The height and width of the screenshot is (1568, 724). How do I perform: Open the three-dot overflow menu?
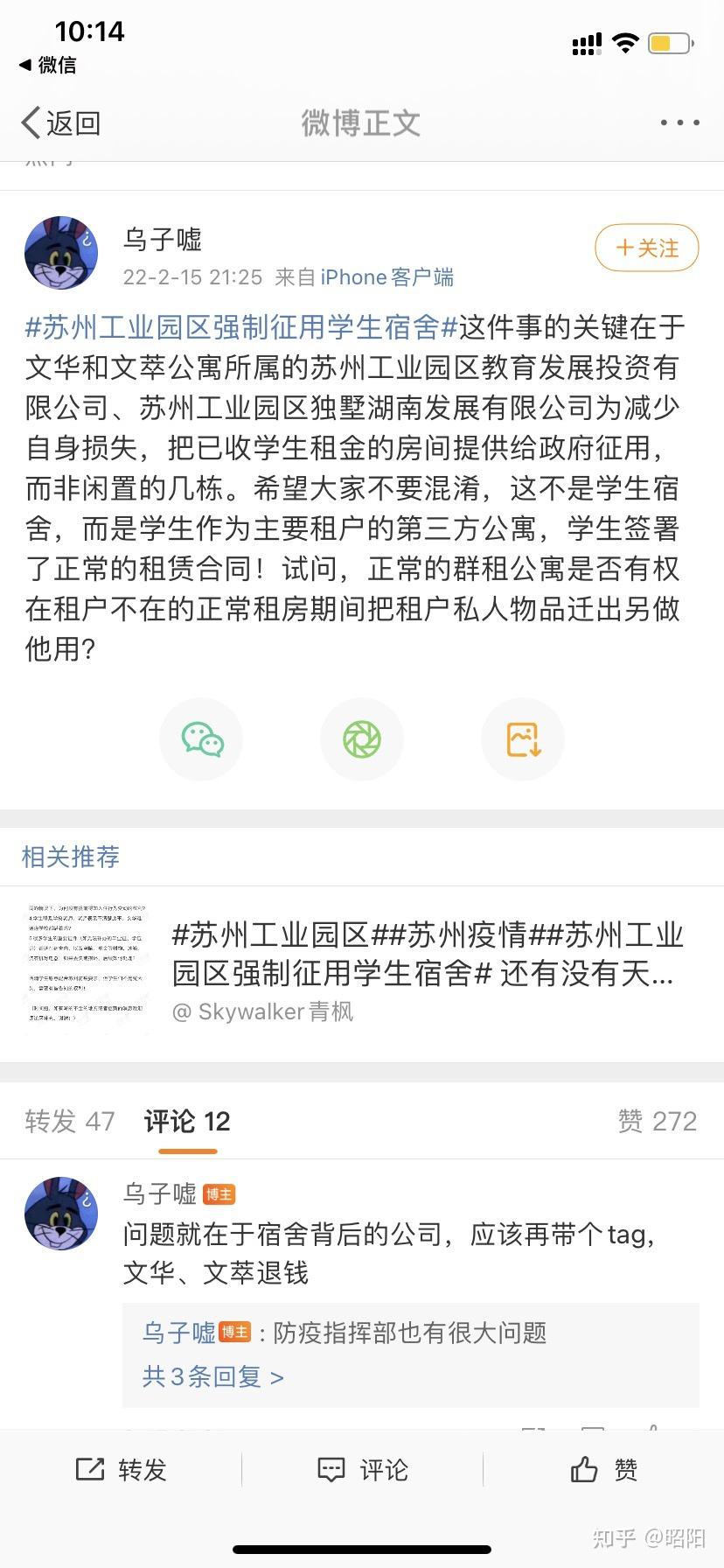pos(679,123)
